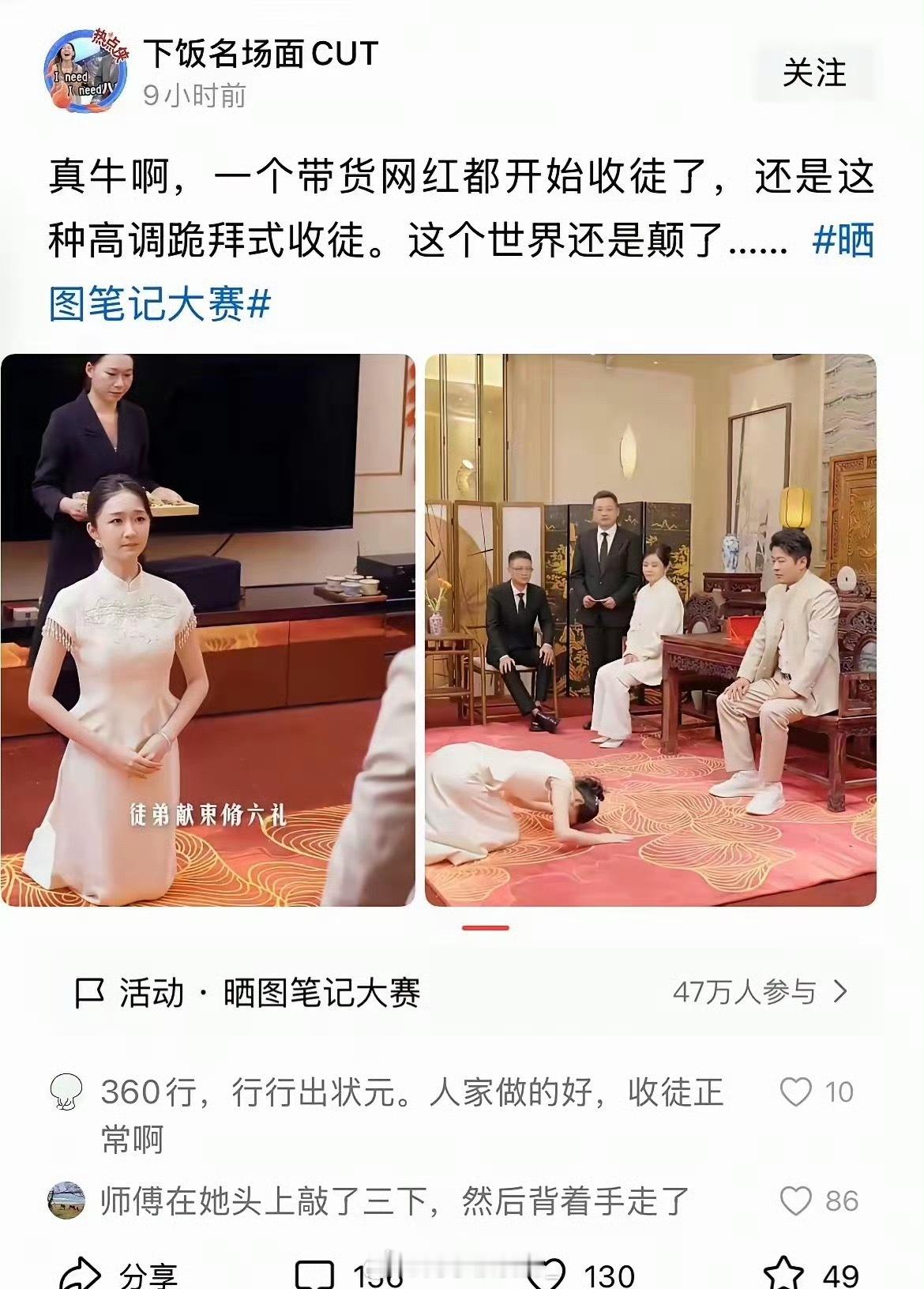Viewport: 924px width, 1289px height.
Task: Open profile via 下饭名场面CUT avatar
Action: pyautogui.click(x=86, y=67)
